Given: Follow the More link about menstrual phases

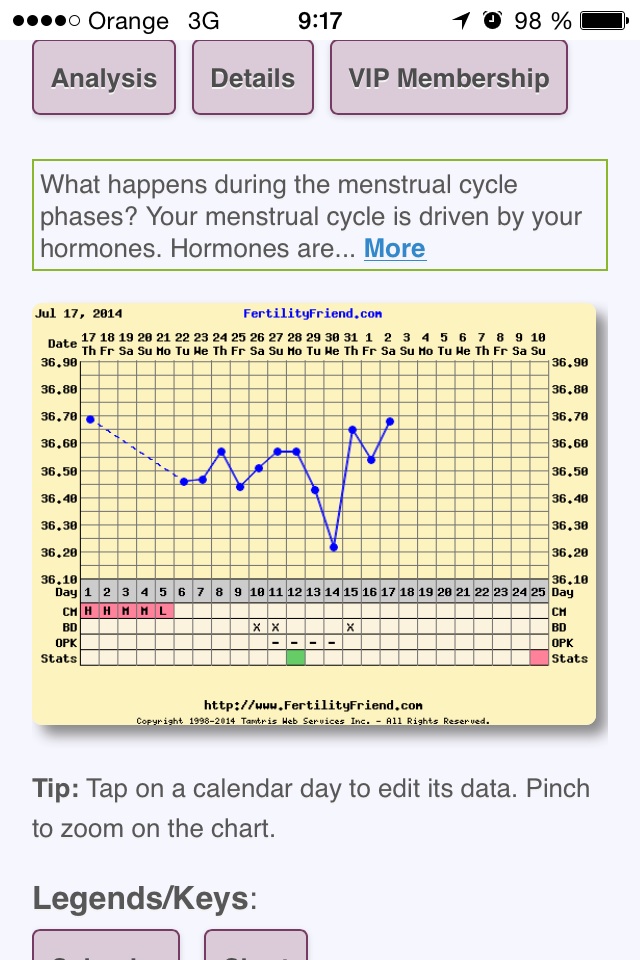Looking at the screenshot, I should click(x=395, y=249).
